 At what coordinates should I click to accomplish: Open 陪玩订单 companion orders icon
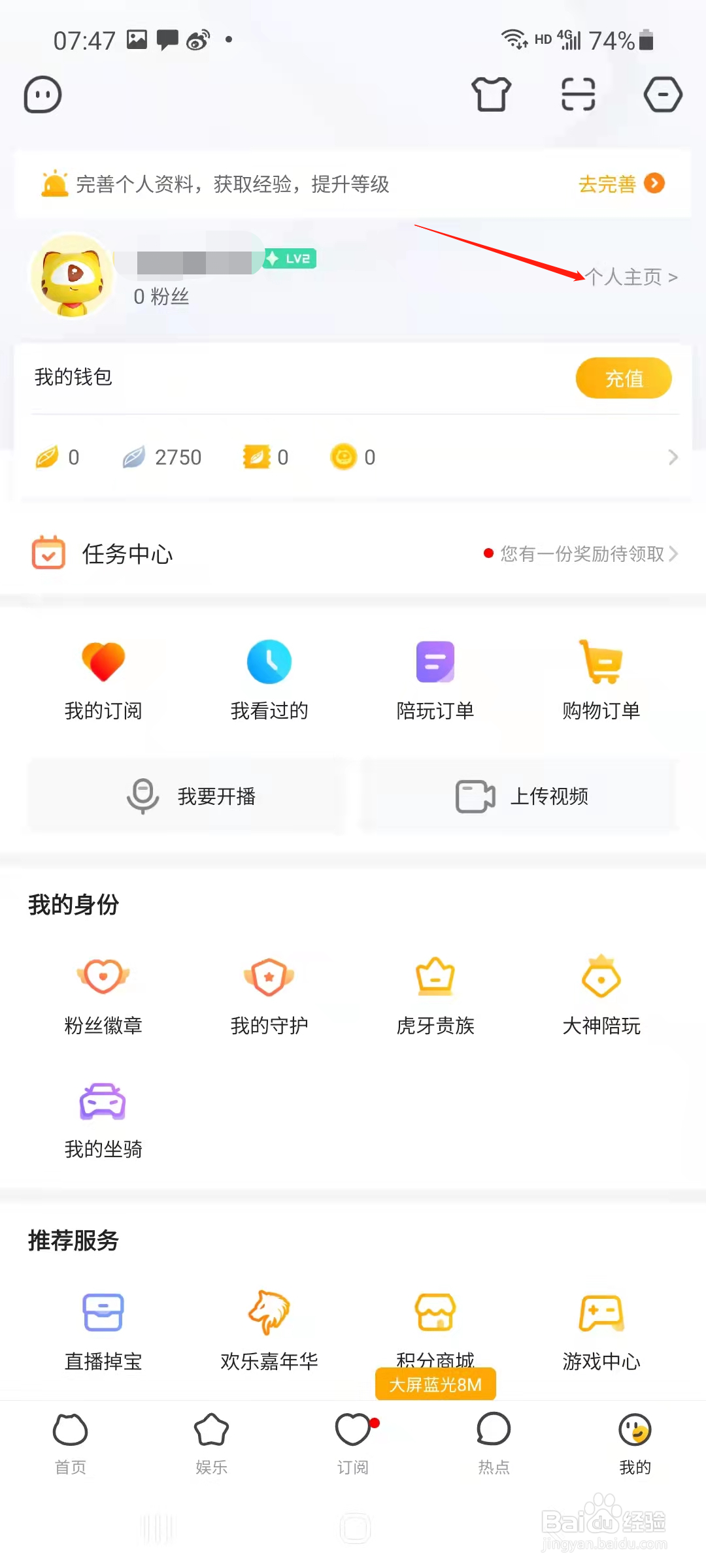pyautogui.click(x=435, y=662)
